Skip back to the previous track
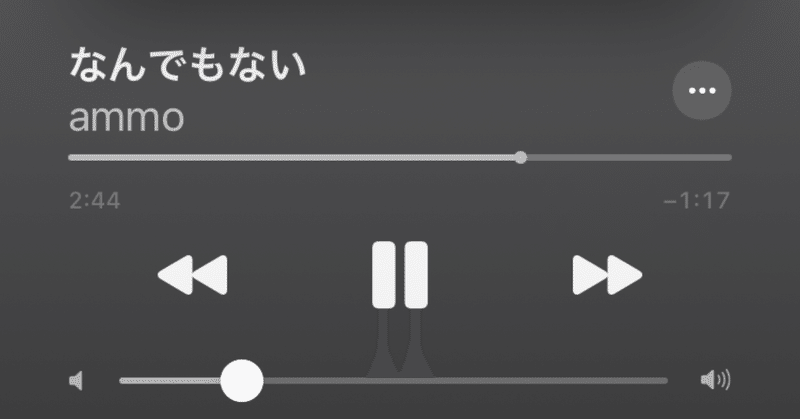The width and height of the screenshot is (800, 419). 193,274
